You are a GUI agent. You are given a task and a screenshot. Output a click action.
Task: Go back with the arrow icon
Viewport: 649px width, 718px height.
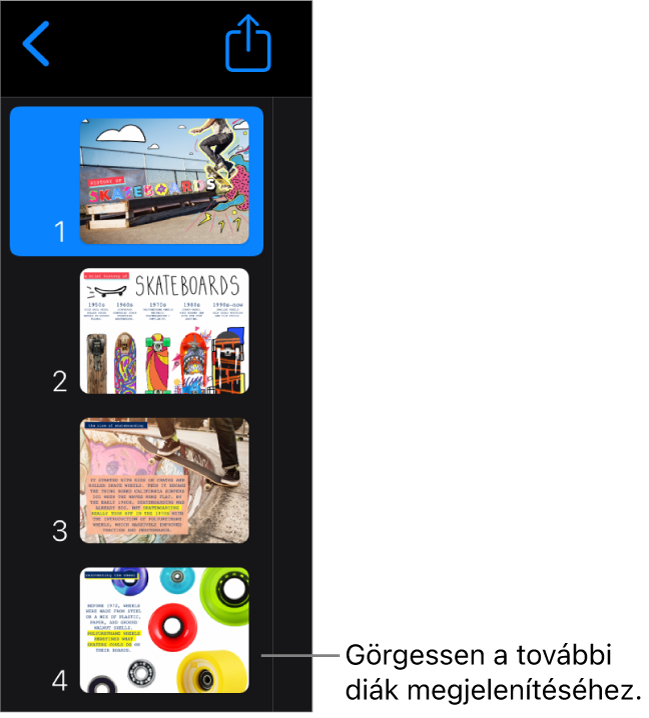36,45
